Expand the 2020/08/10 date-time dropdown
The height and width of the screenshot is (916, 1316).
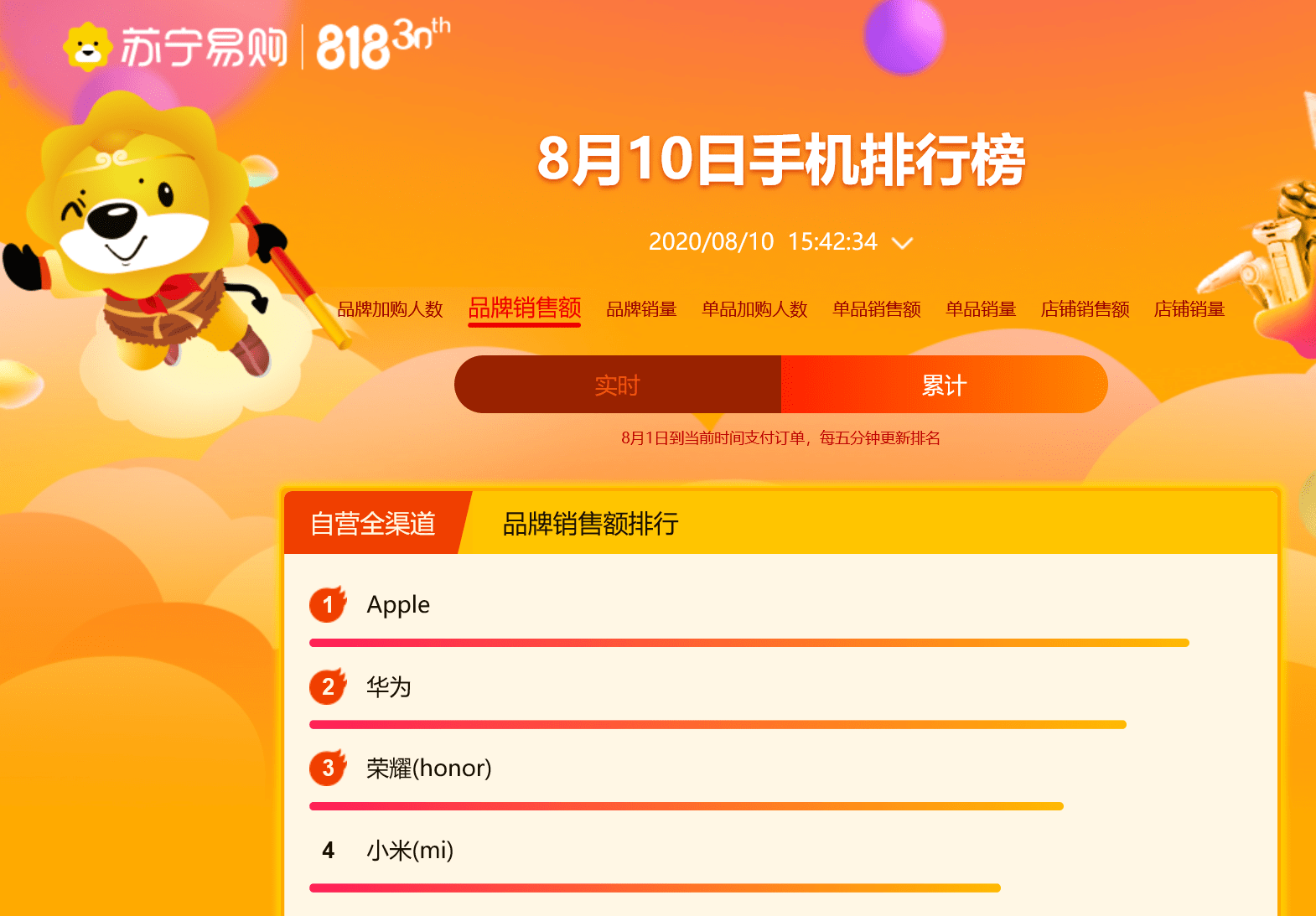coord(902,243)
